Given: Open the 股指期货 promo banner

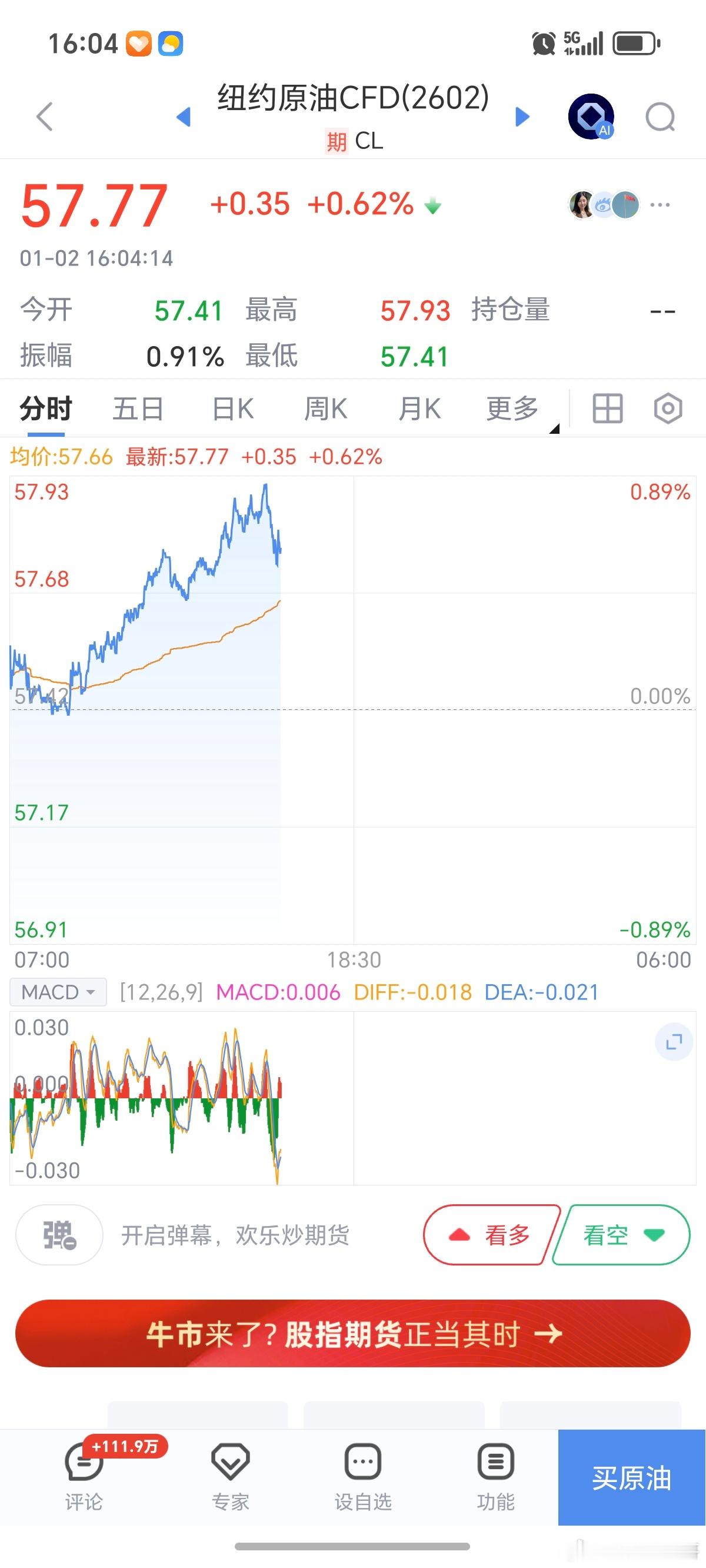Looking at the screenshot, I should tap(353, 1333).
